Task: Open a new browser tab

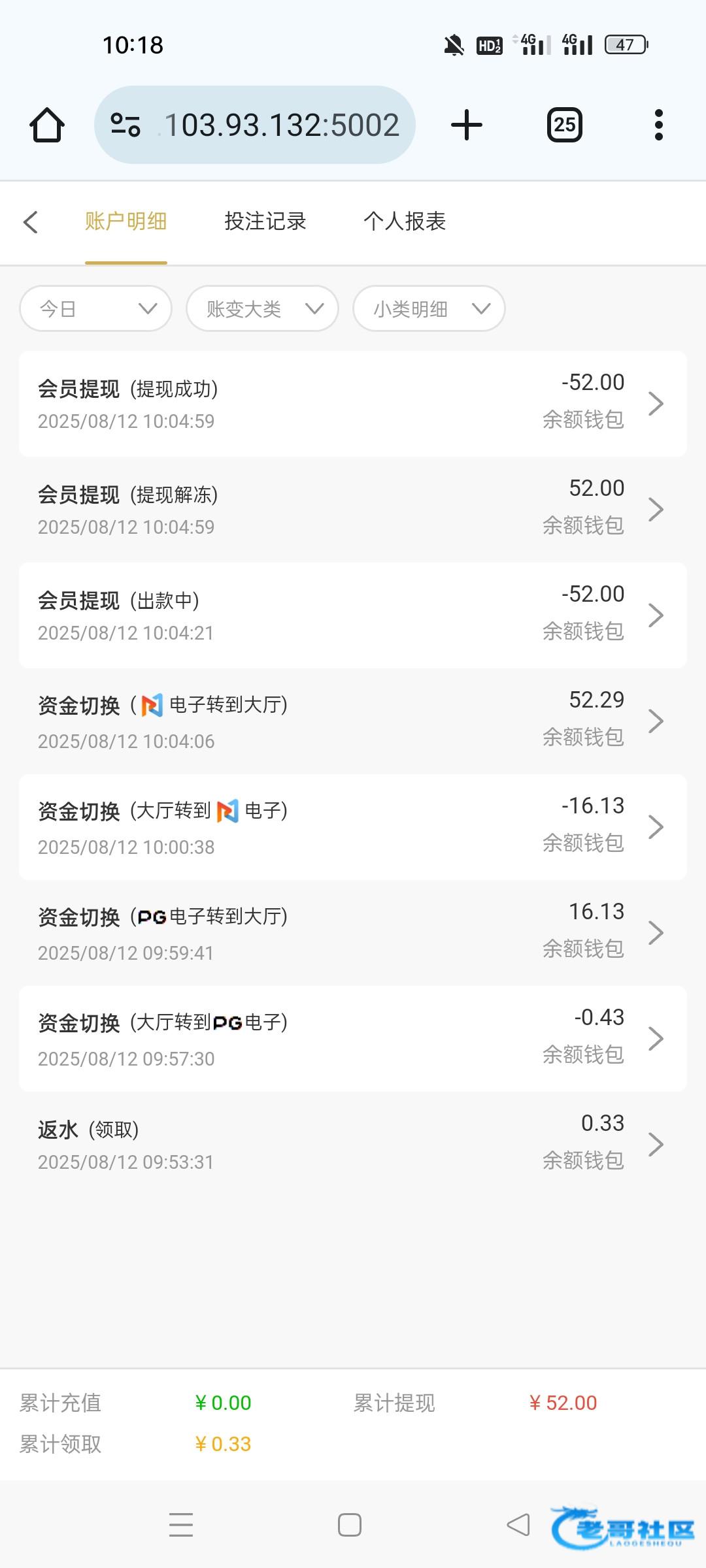Action: click(467, 125)
